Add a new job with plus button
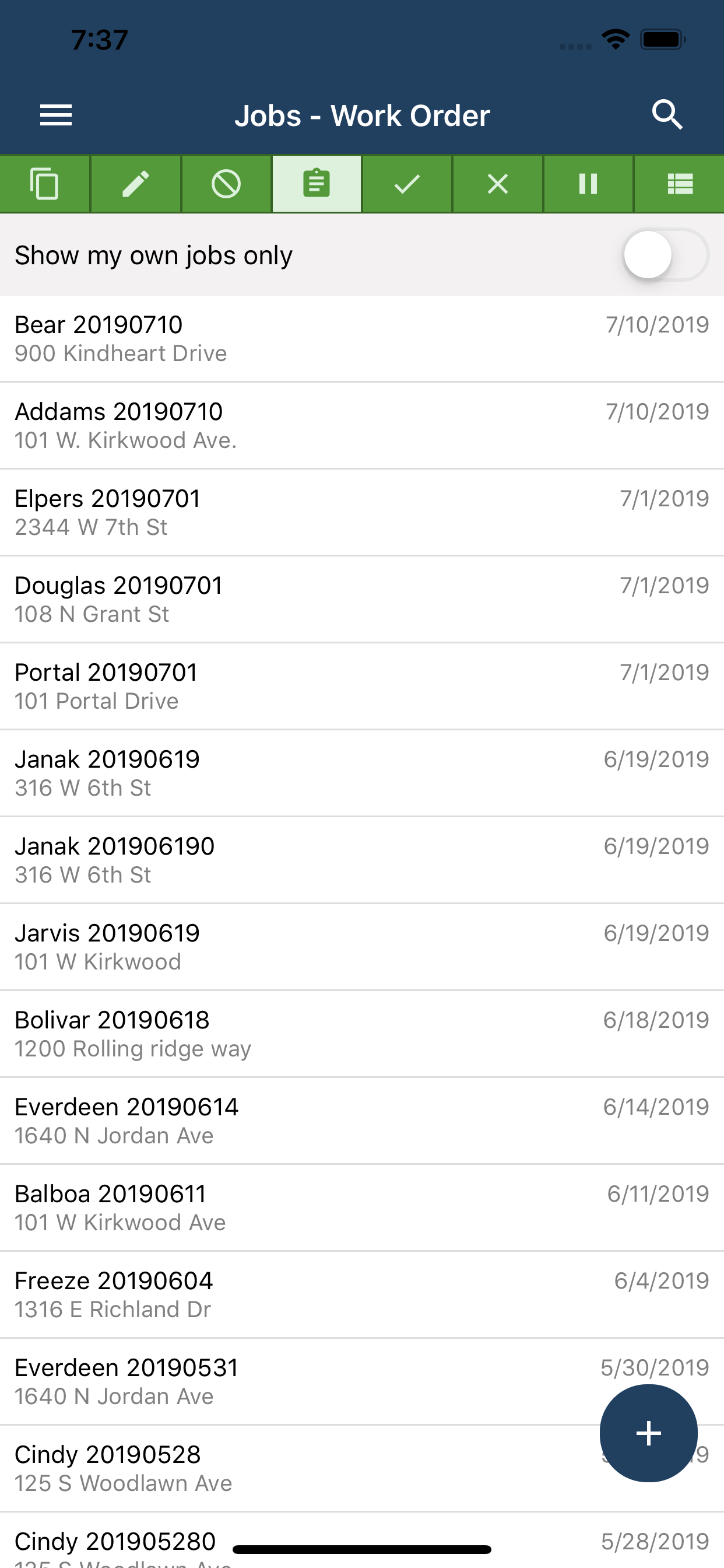Image resolution: width=724 pixels, height=1568 pixels. click(649, 1433)
